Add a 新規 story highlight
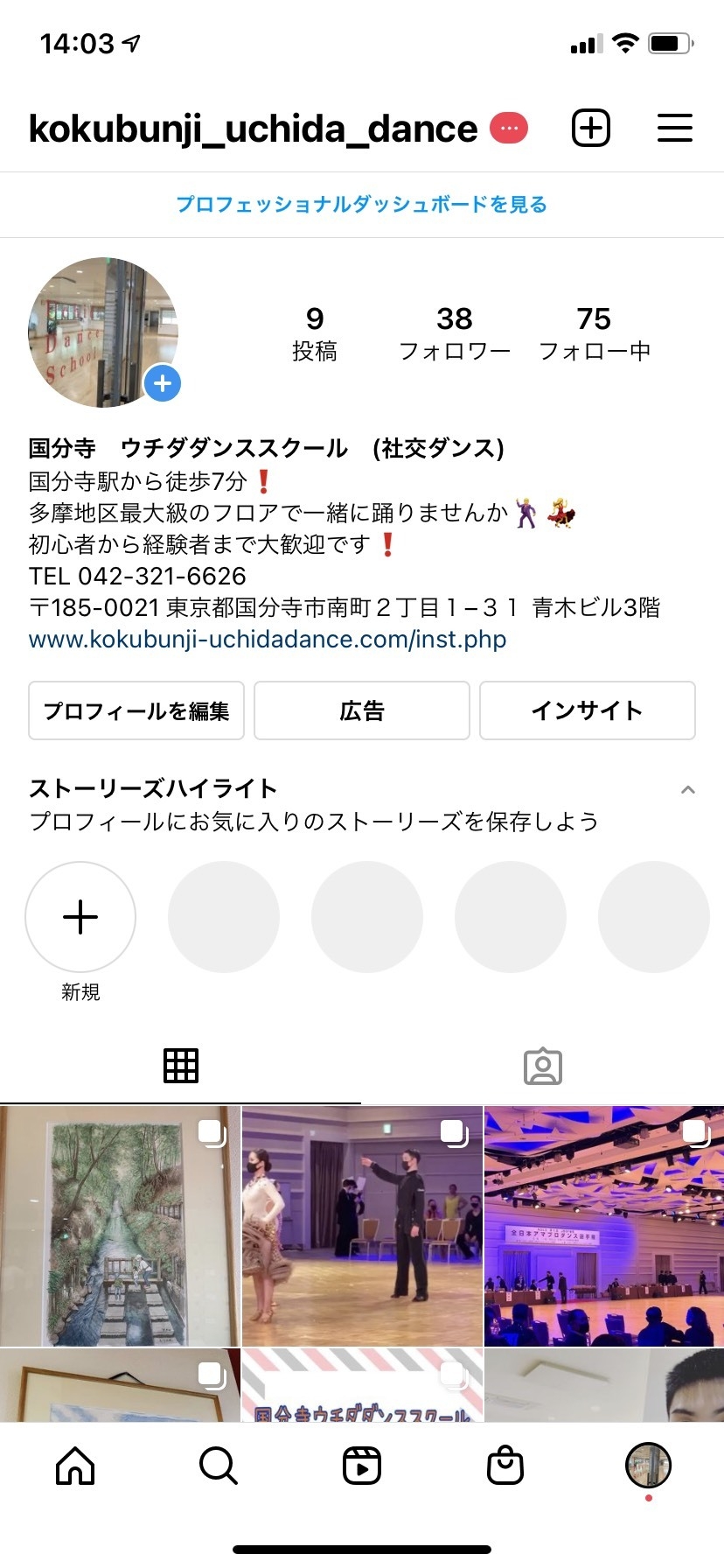Screen dimensions: 724x1568 coord(80,917)
